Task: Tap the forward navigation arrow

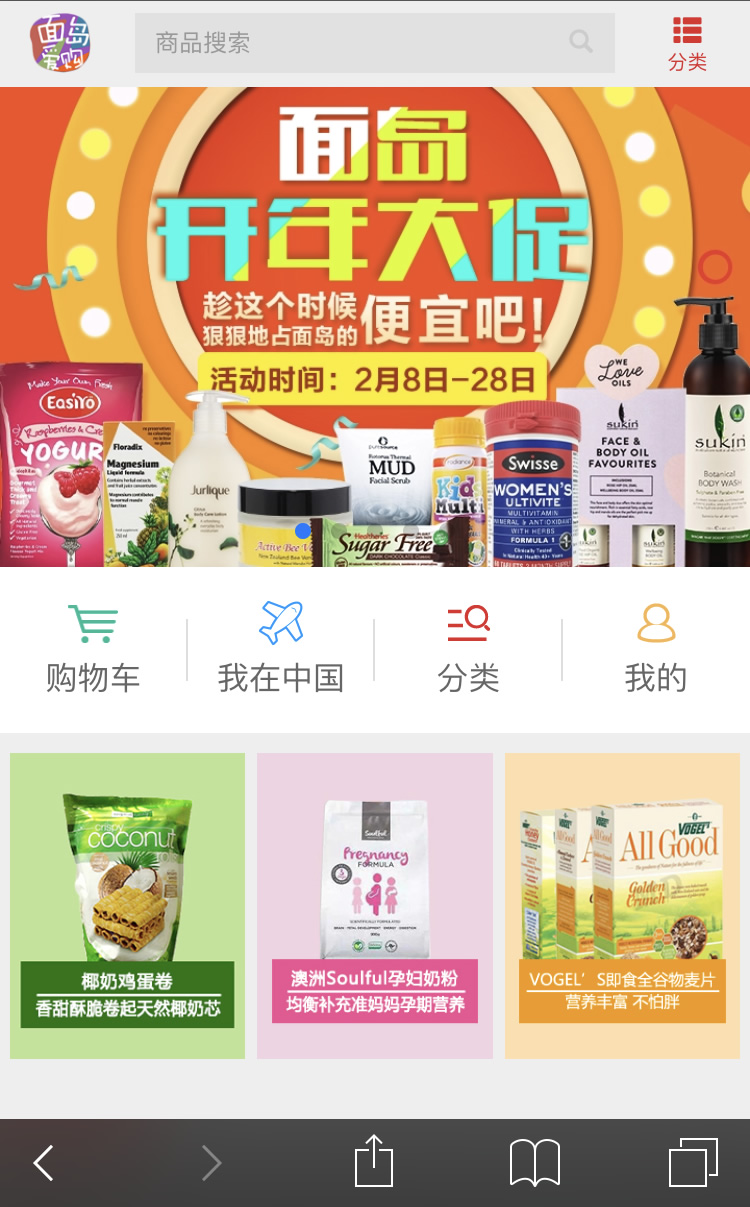Action: click(210, 1162)
